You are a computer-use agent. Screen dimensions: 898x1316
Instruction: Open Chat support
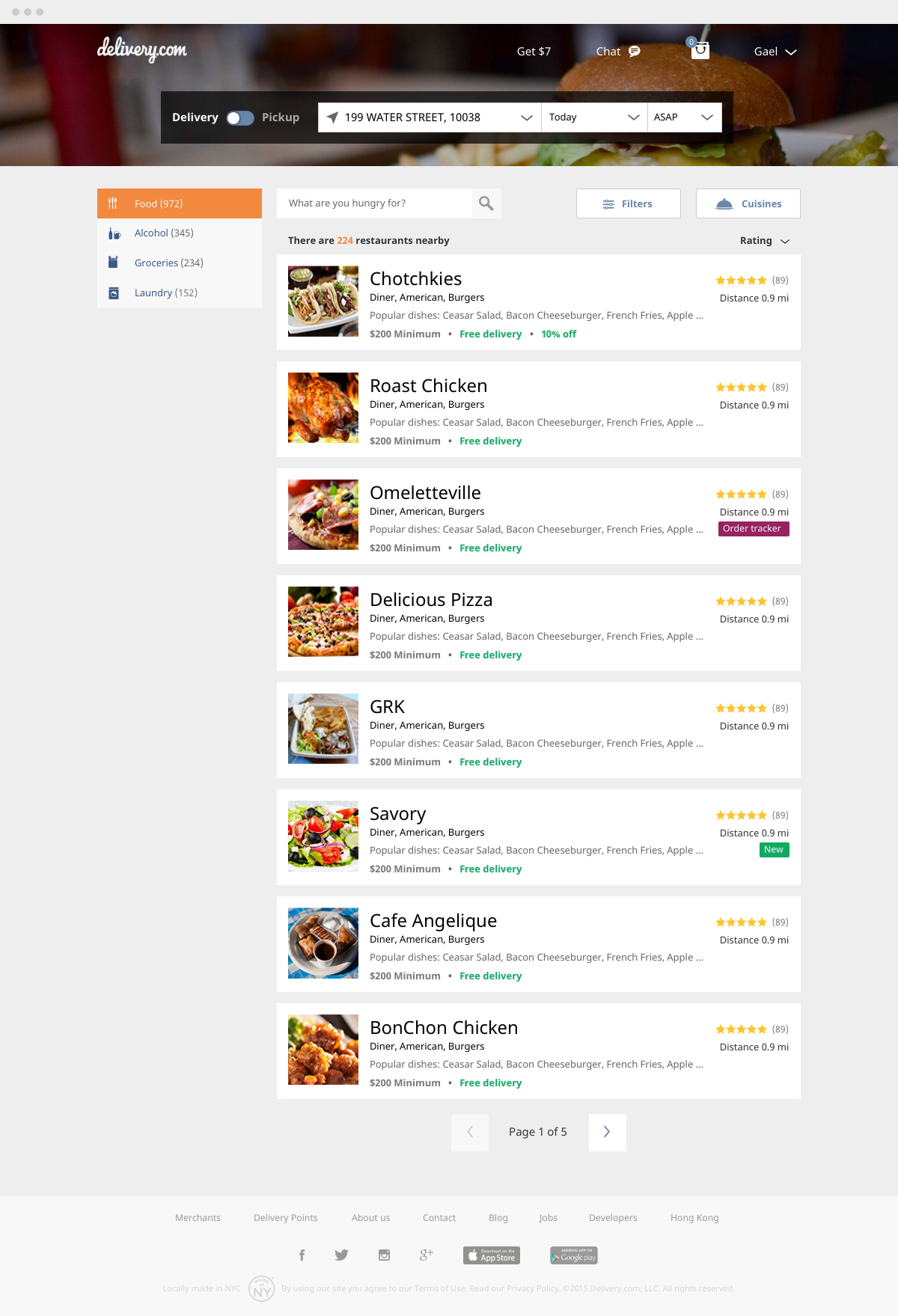click(x=617, y=52)
